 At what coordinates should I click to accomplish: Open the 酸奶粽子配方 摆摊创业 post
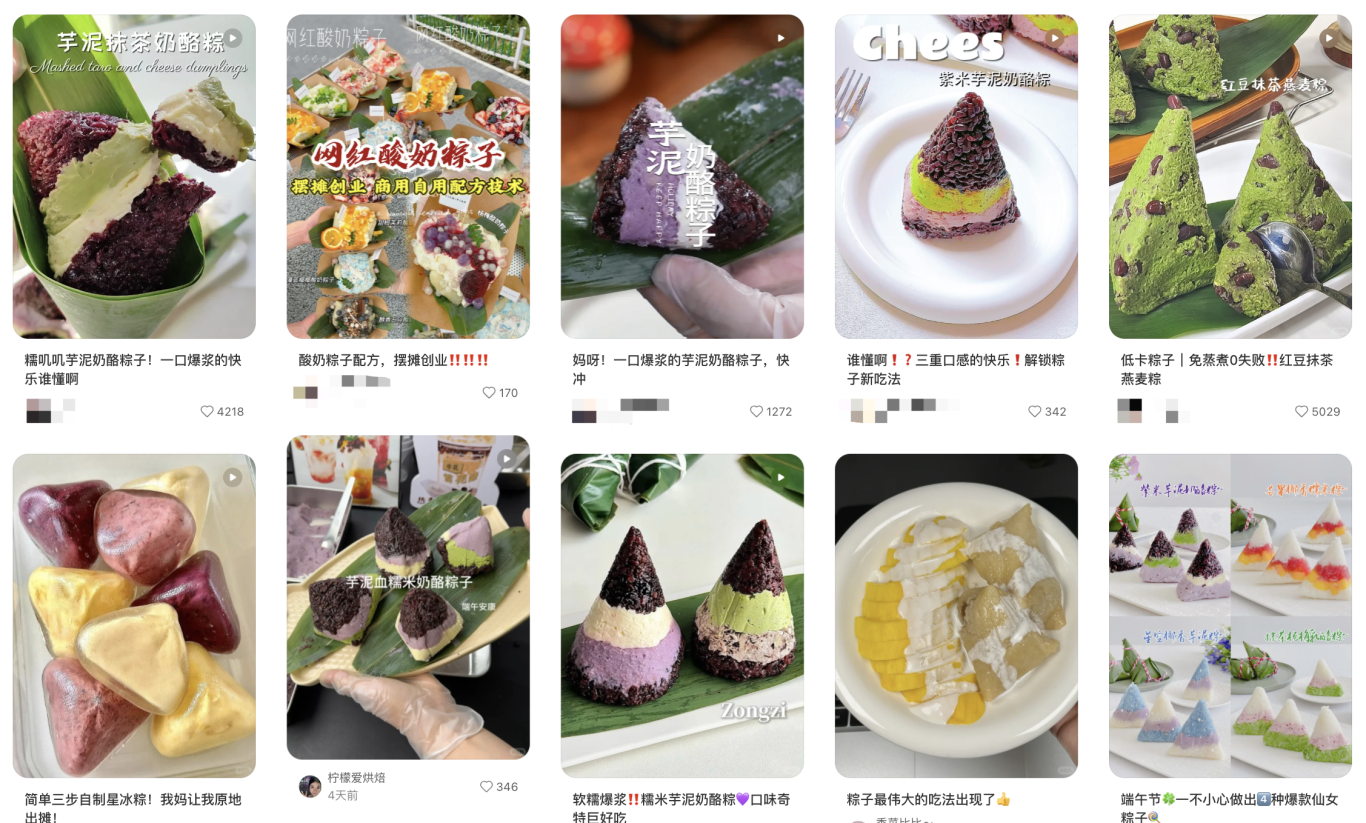click(408, 177)
